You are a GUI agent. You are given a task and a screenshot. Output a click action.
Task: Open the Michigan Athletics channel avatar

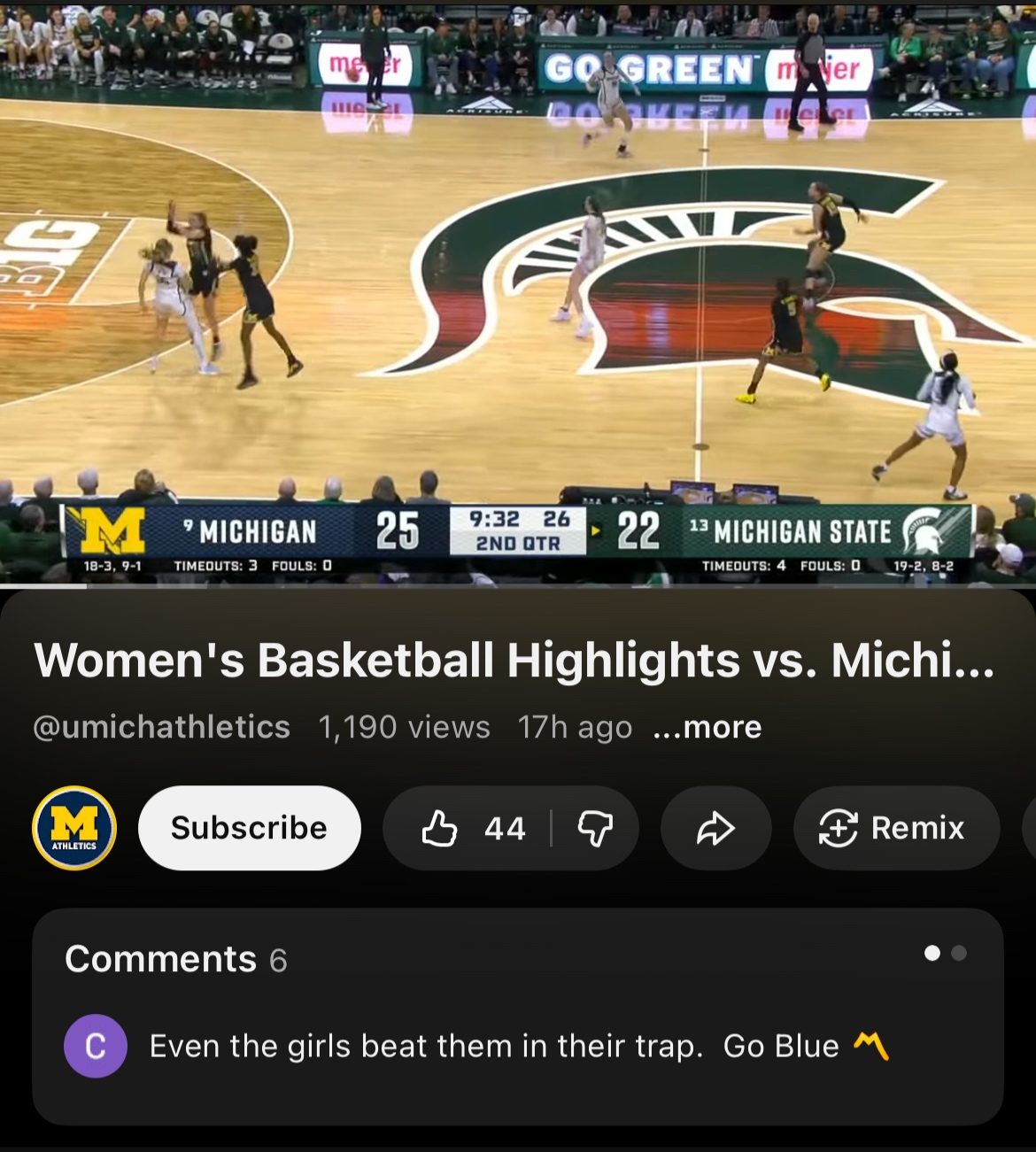click(74, 828)
